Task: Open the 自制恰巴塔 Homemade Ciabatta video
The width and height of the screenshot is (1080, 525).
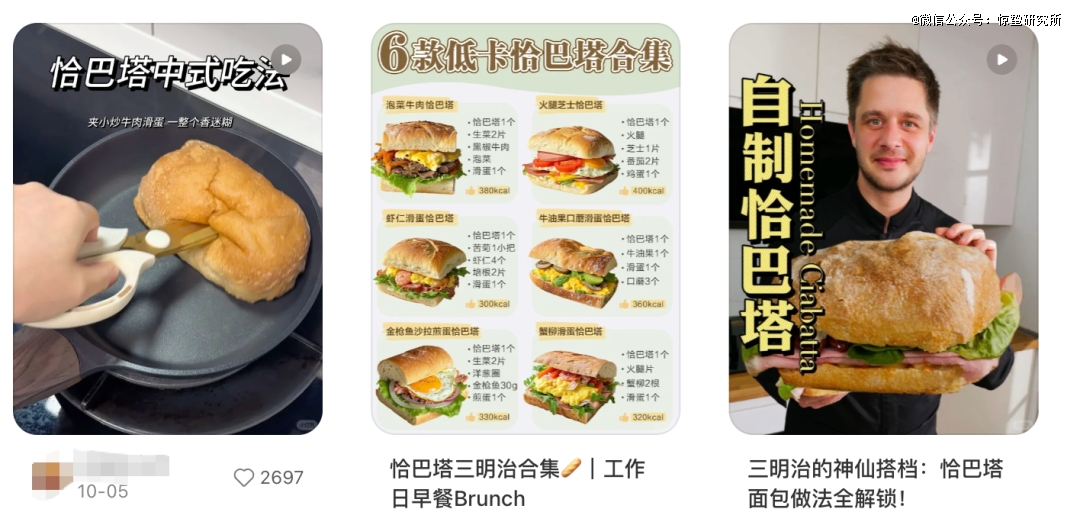Action: (883, 230)
